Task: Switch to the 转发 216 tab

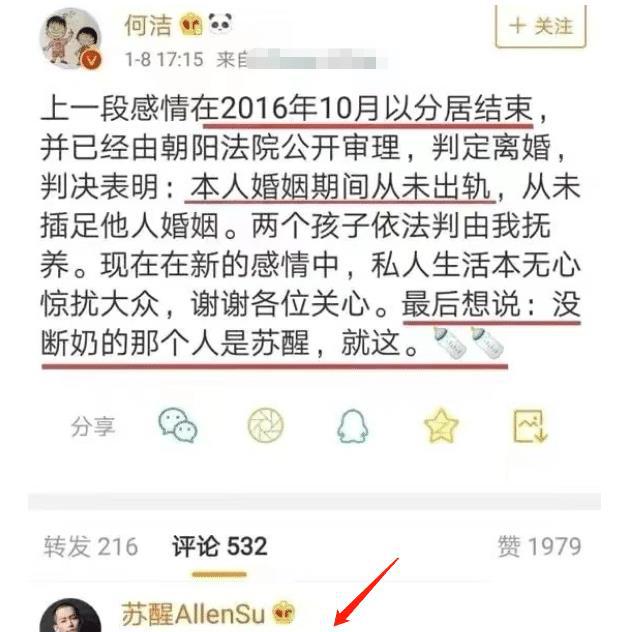Action: pos(90,546)
